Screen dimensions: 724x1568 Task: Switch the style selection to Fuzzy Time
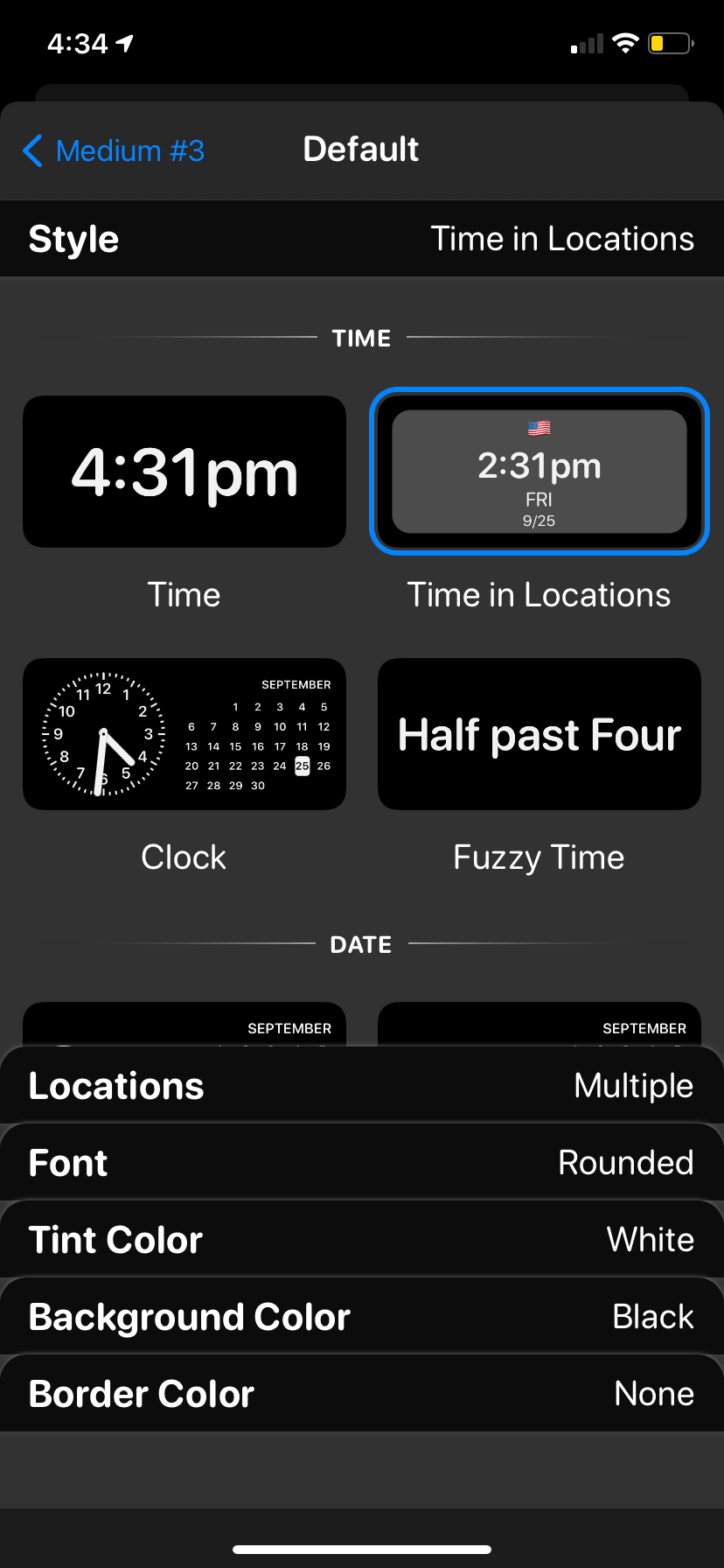click(x=538, y=734)
